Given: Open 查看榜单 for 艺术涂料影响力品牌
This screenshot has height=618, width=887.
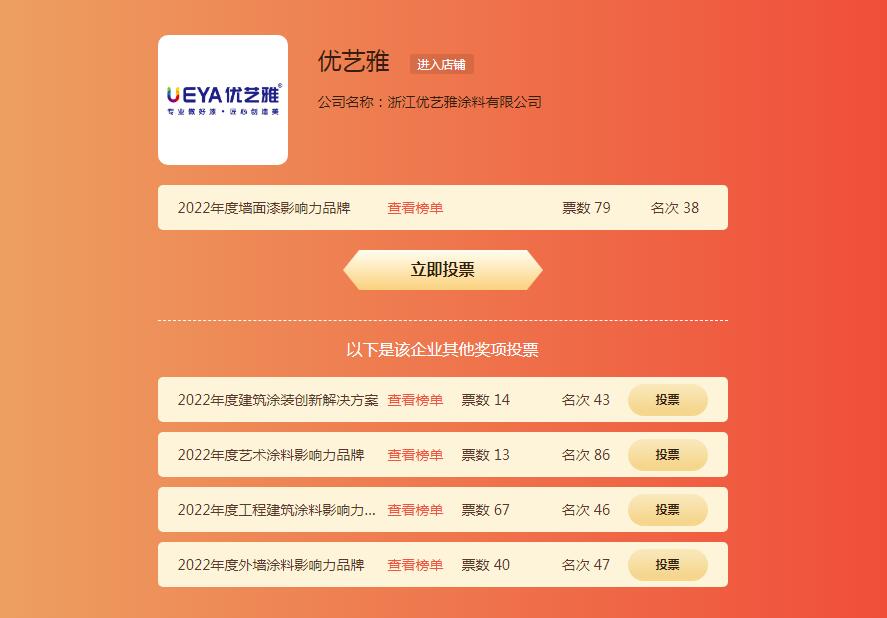Looking at the screenshot, I should click(x=415, y=455).
